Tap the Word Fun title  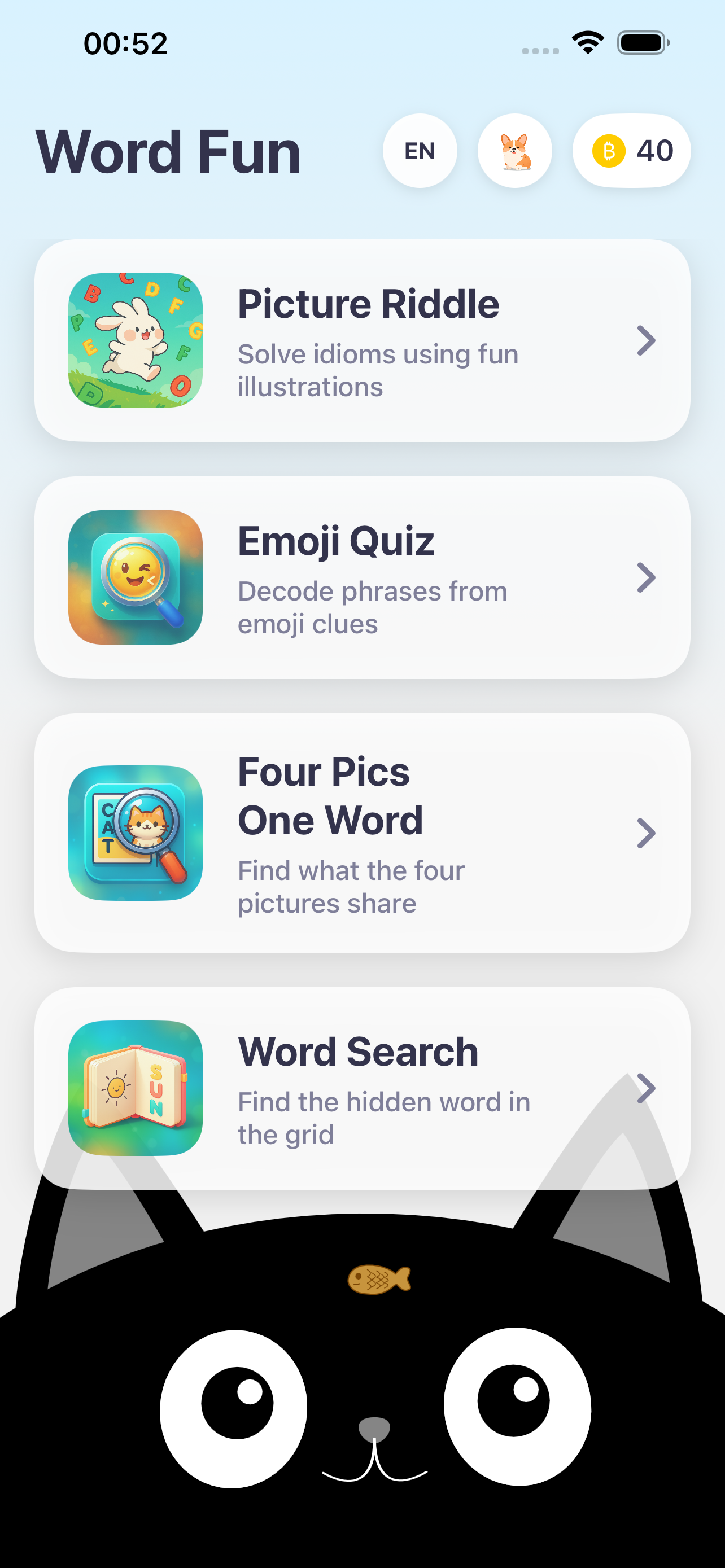(x=169, y=151)
